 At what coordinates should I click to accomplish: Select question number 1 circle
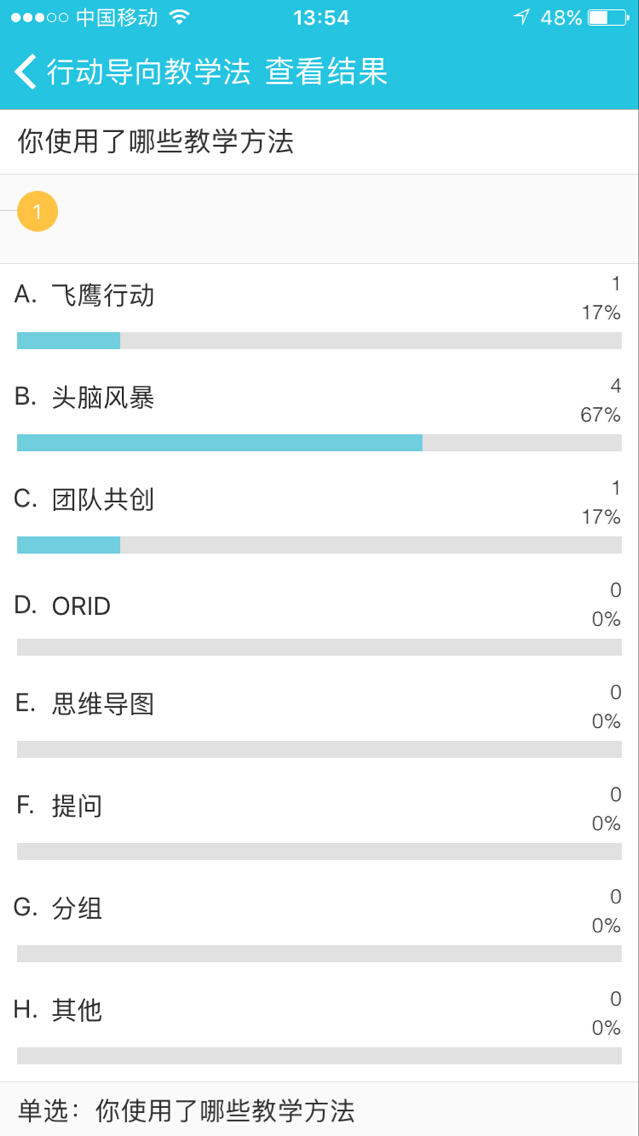[x=37, y=212]
